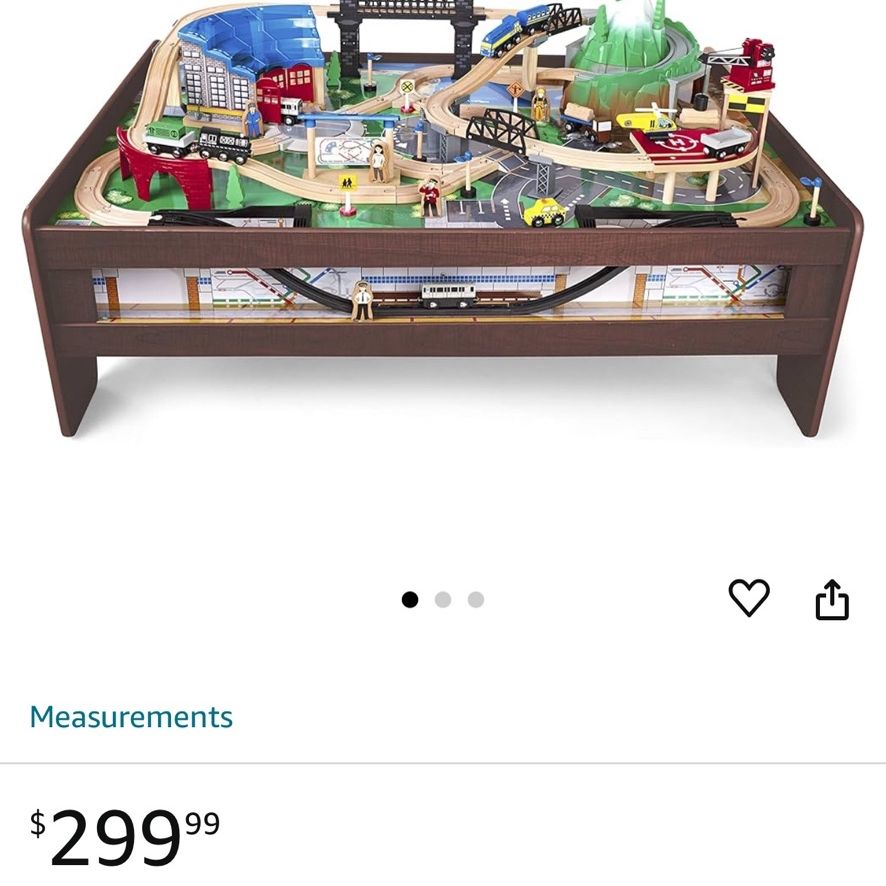886x886 pixels.
Task: Jump to the second image indicator dot
Action: [443, 600]
